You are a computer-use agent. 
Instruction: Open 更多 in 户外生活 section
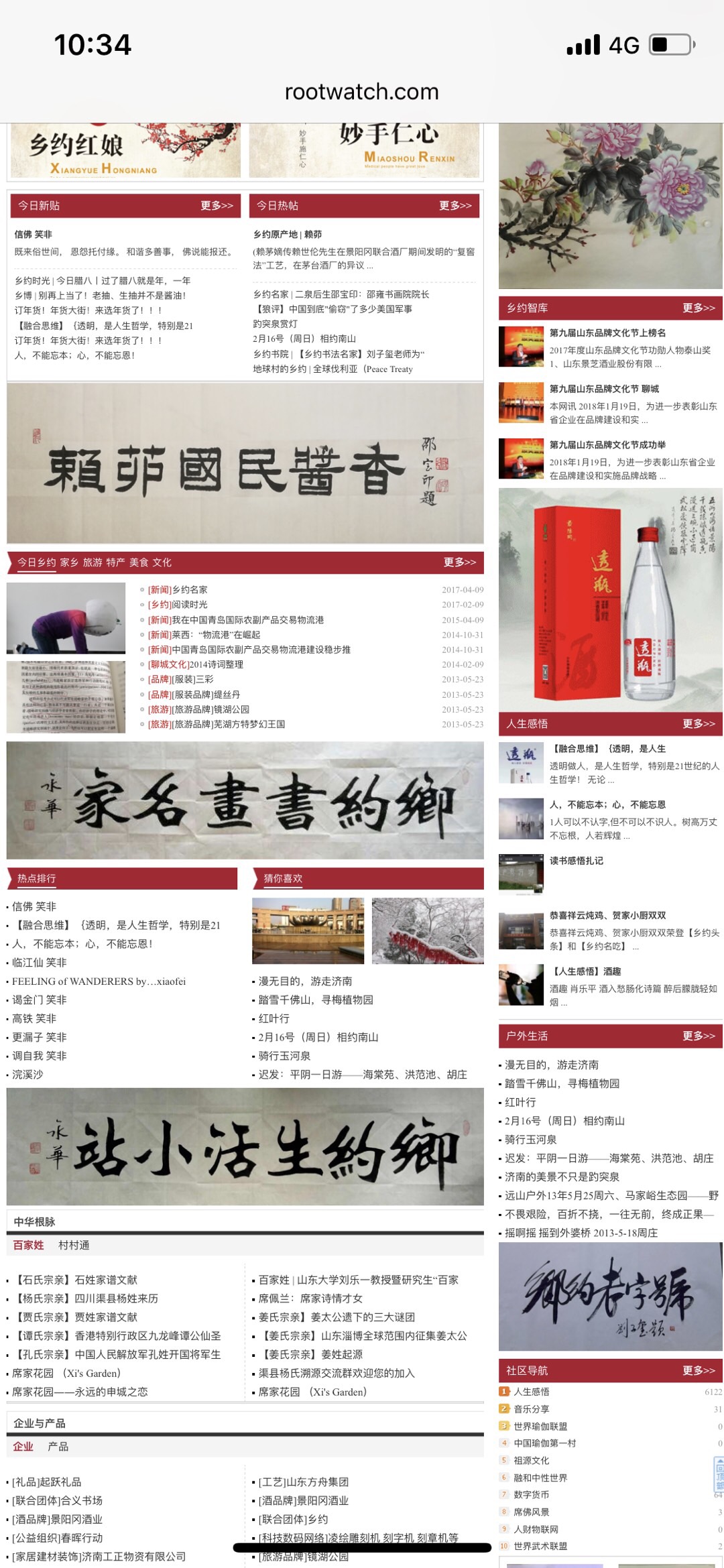pyautogui.click(x=699, y=1036)
